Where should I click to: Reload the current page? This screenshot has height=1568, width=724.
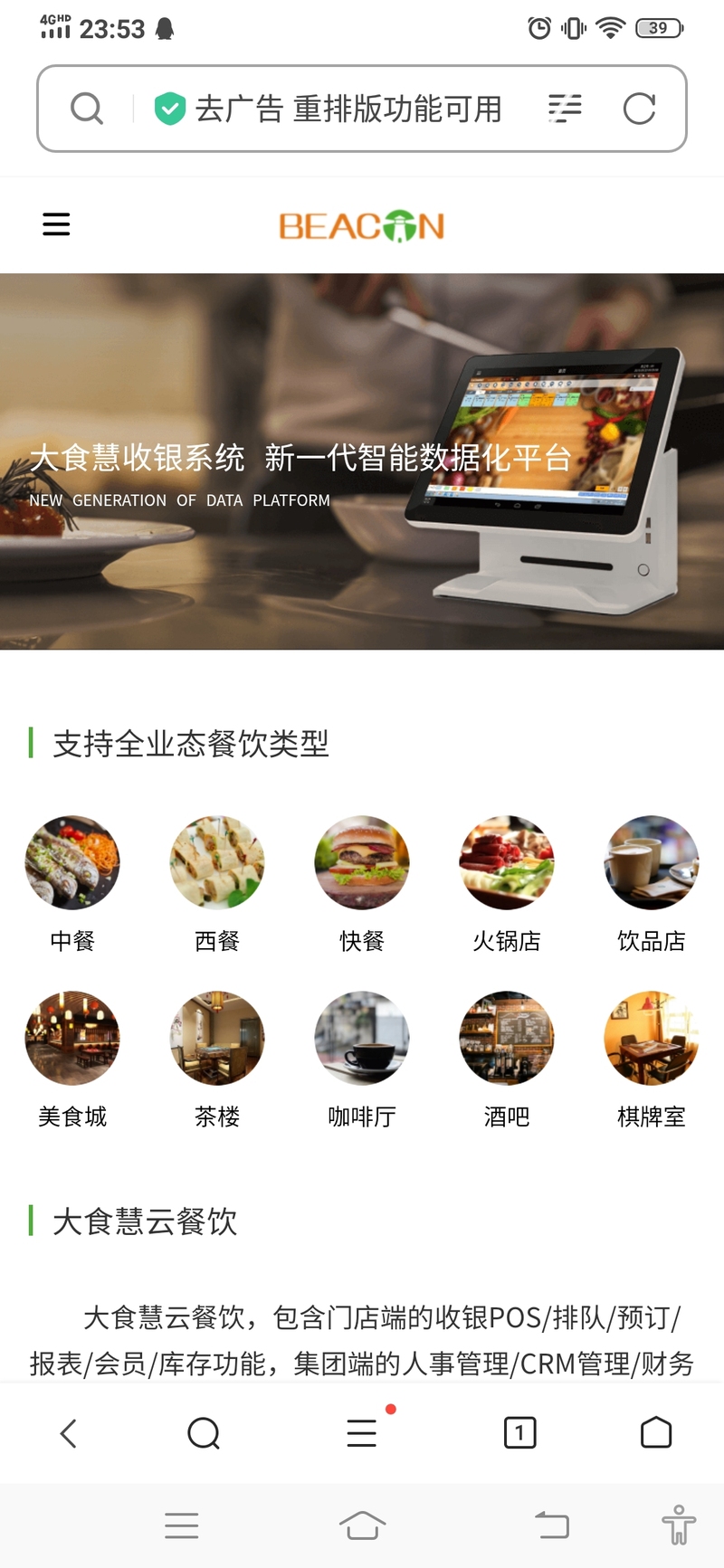click(x=639, y=109)
